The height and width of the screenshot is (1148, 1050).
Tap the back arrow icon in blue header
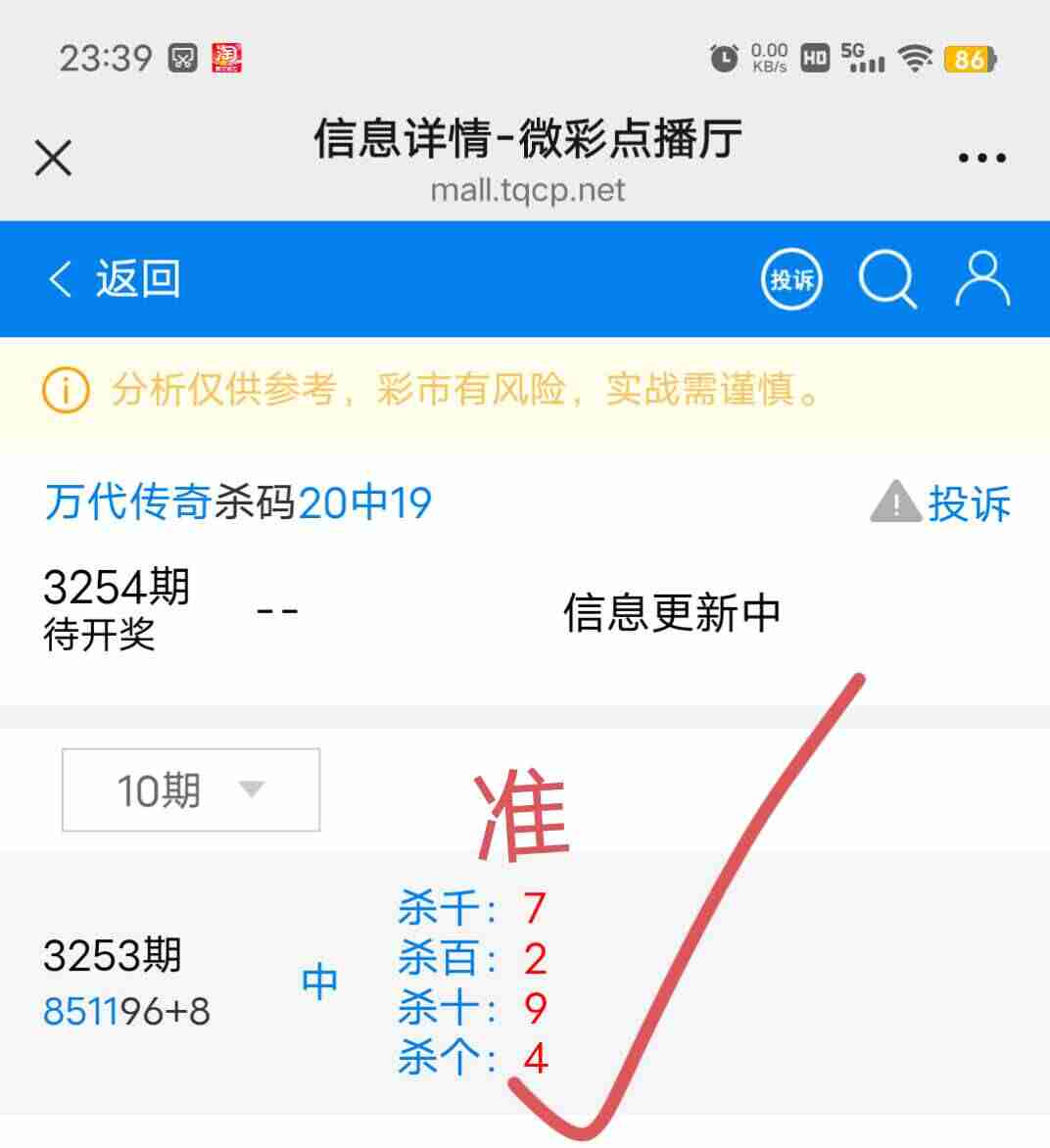59,278
